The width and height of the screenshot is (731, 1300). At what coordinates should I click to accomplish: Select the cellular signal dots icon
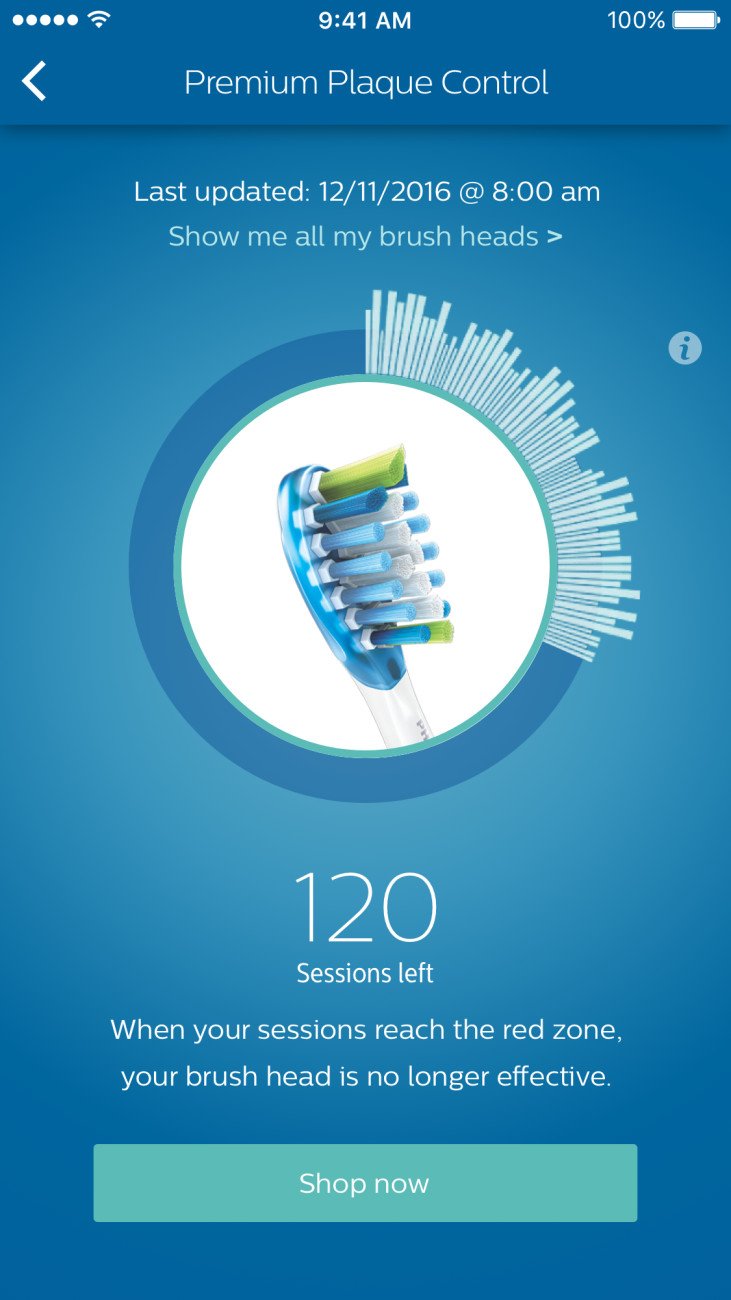pyautogui.click(x=45, y=17)
